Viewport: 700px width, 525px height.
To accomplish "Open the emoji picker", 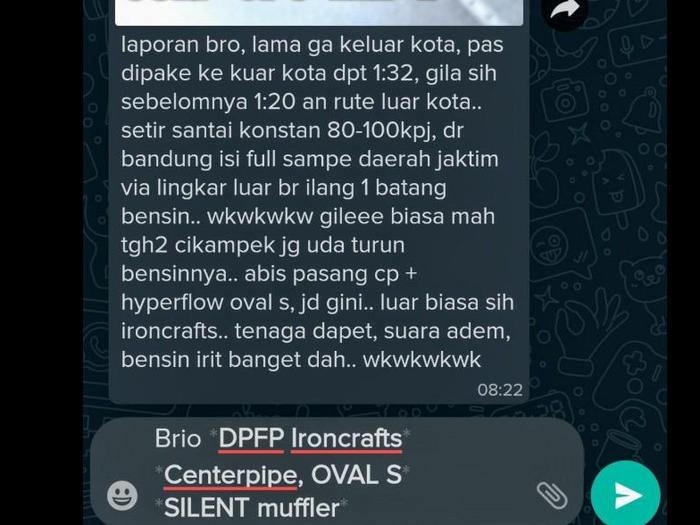I will tap(122, 495).
